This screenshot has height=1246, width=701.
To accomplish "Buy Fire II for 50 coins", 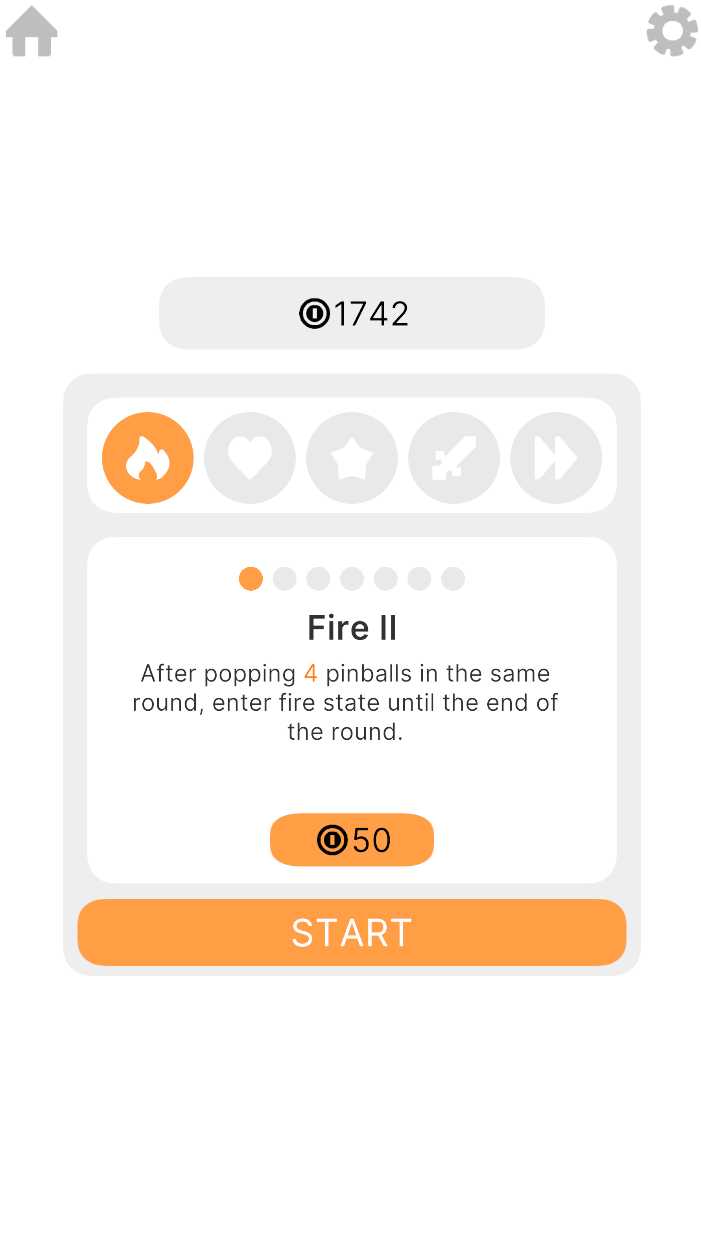I will (x=352, y=840).
